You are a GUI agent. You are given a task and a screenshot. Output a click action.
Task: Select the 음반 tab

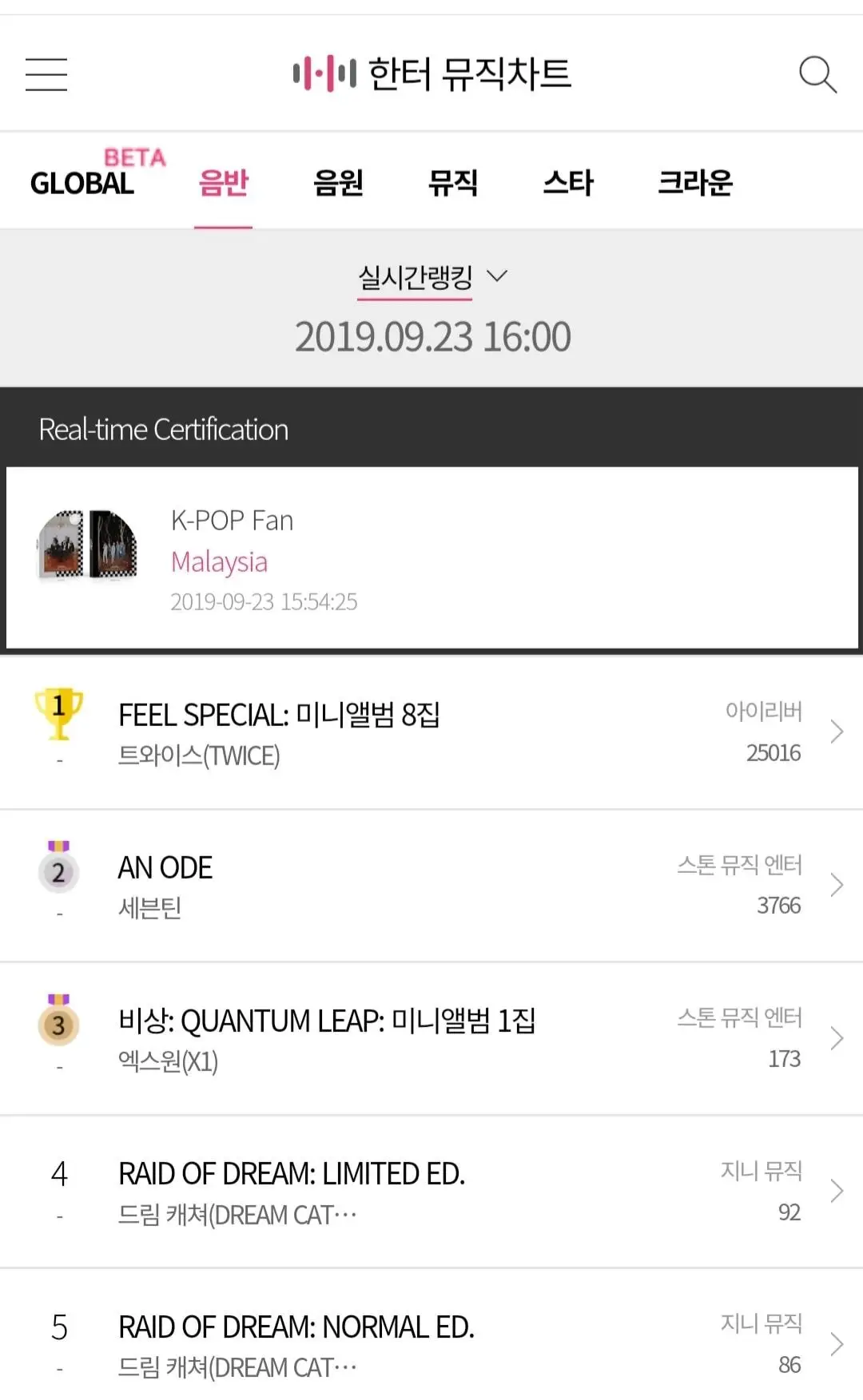point(224,183)
